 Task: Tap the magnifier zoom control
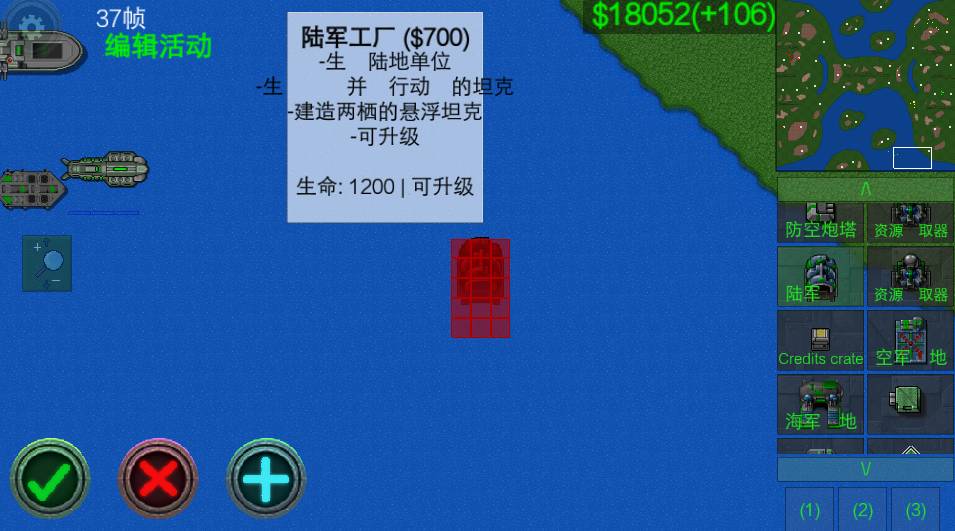pyautogui.click(x=47, y=263)
